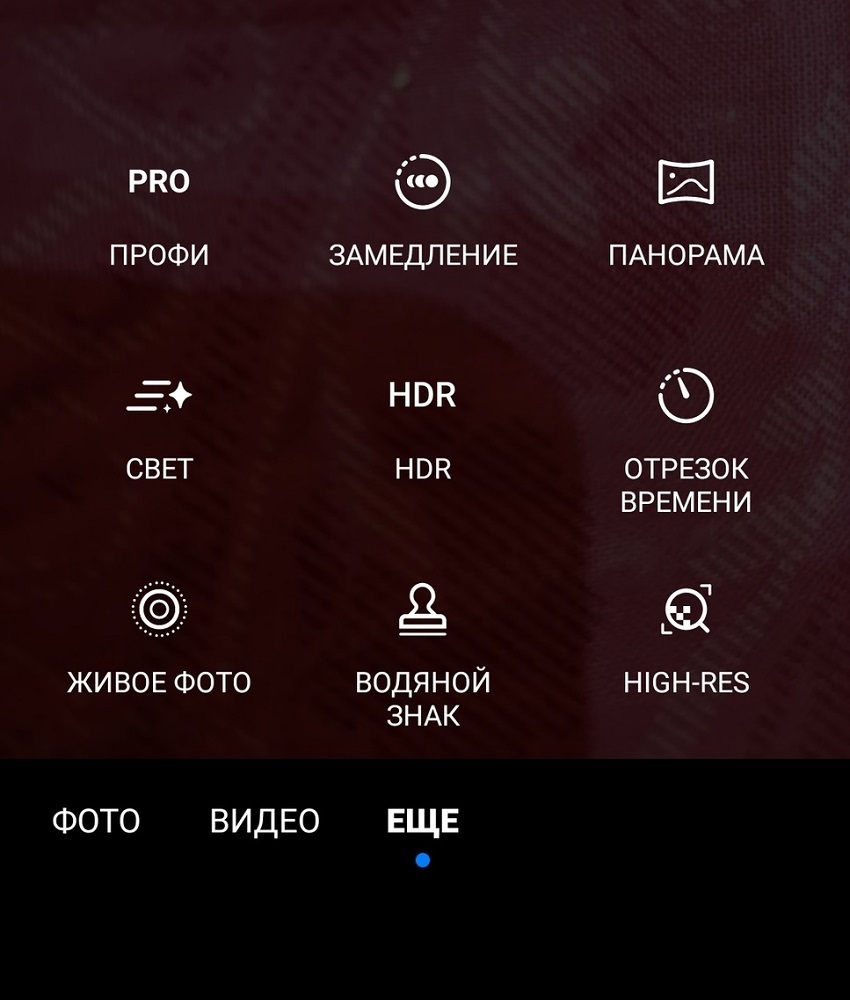Go to the ВИДЕО tab
This screenshot has width=850, height=1000.
pos(265,822)
